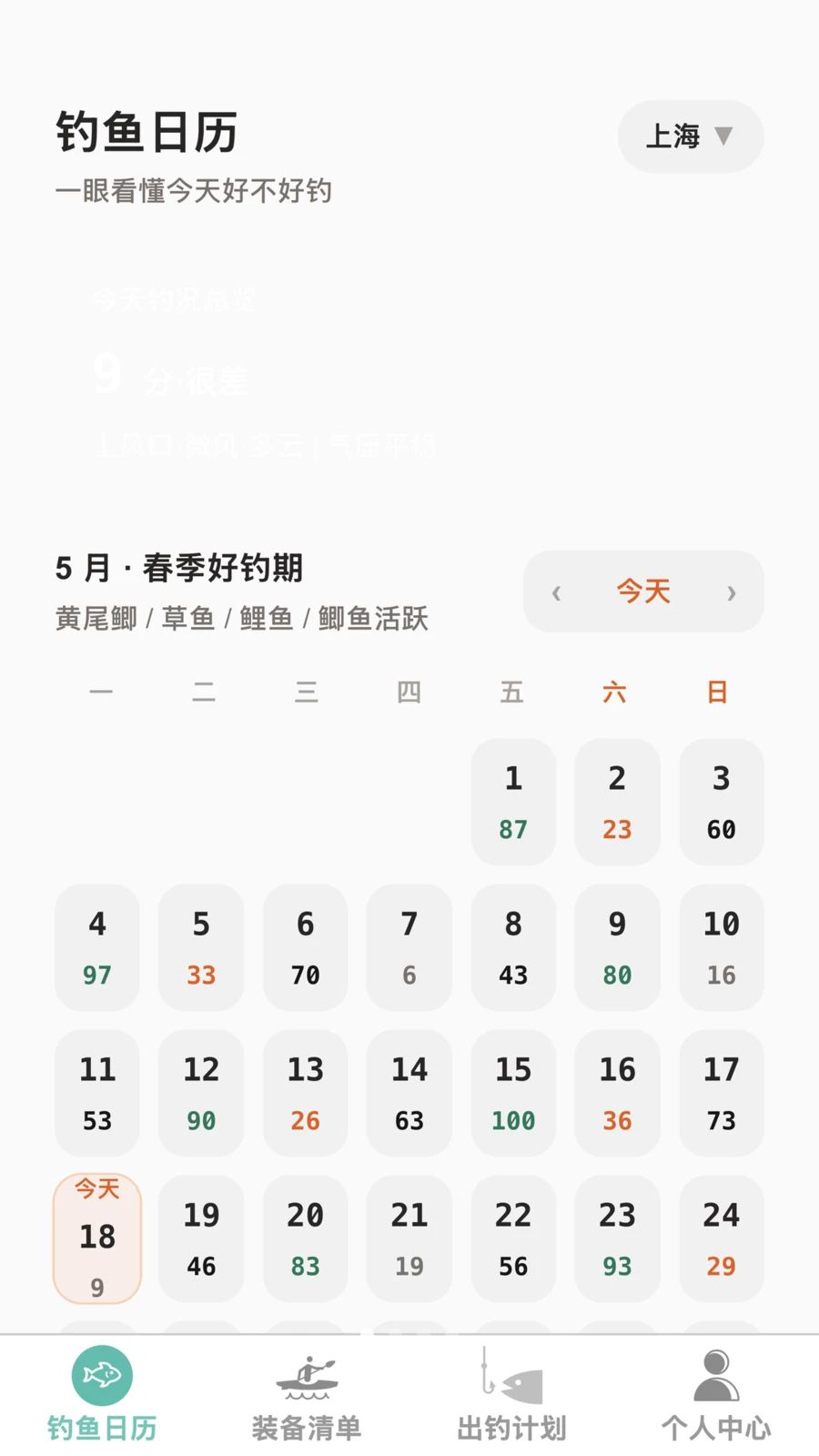Select May 4 with score 97
The image size is (819, 1456).
(x=97, y=947)
